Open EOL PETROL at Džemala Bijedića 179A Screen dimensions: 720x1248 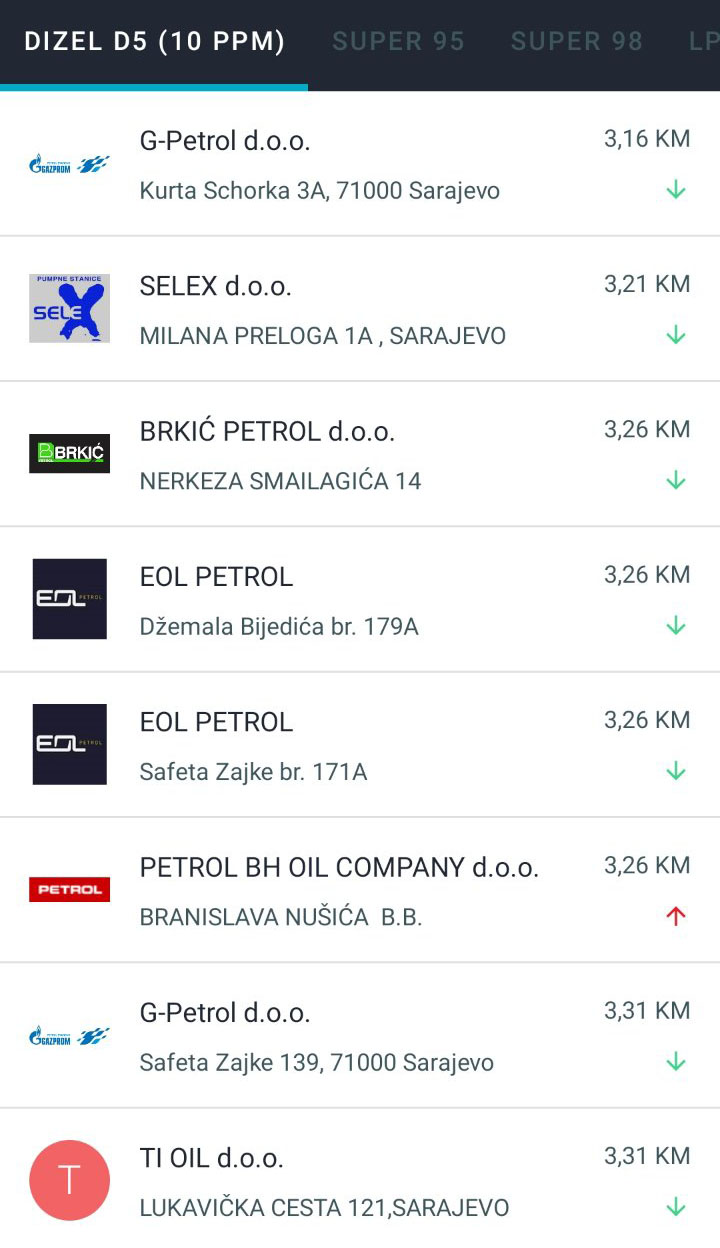coord(360,599)
